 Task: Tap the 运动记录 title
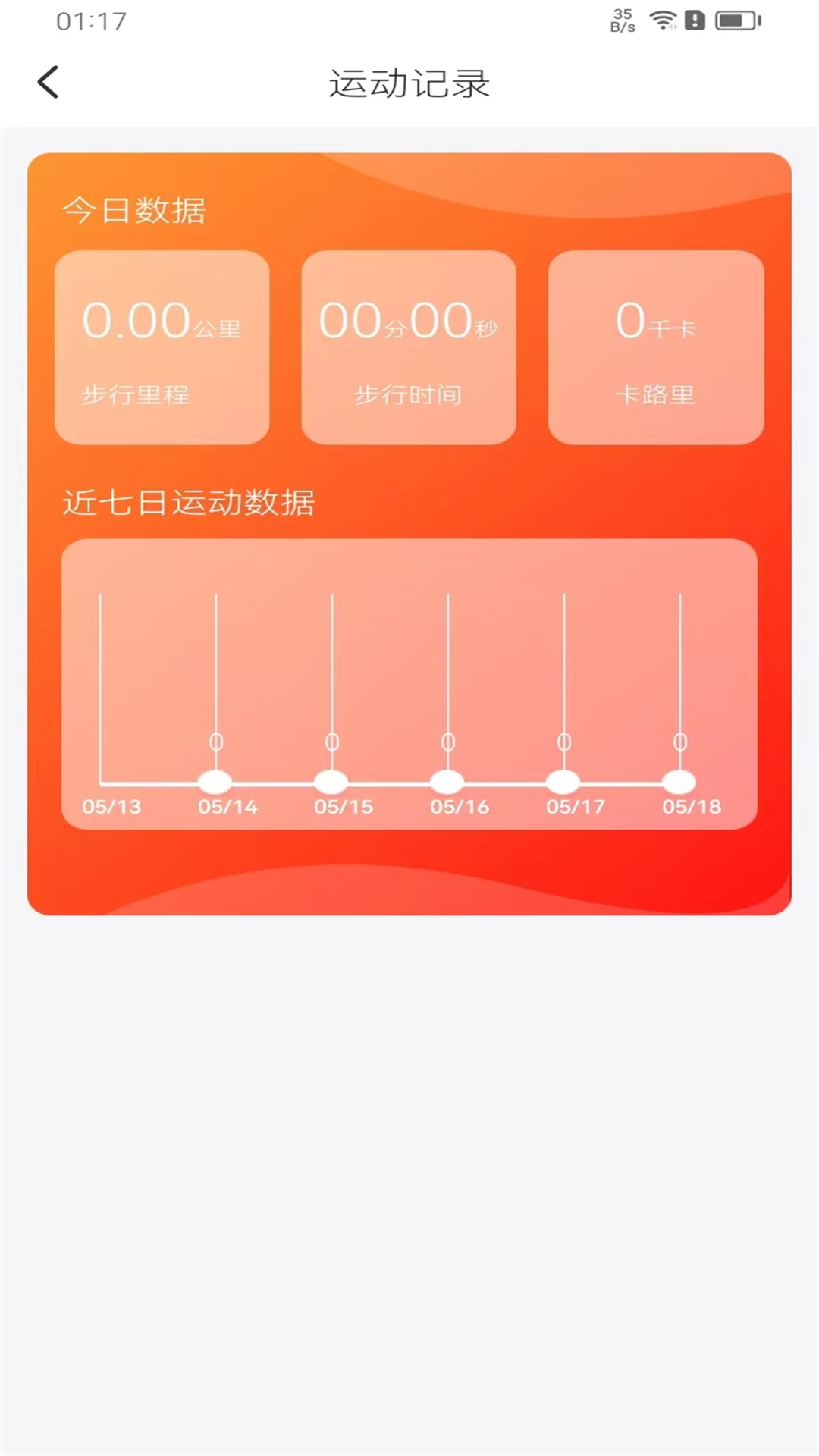409,83
